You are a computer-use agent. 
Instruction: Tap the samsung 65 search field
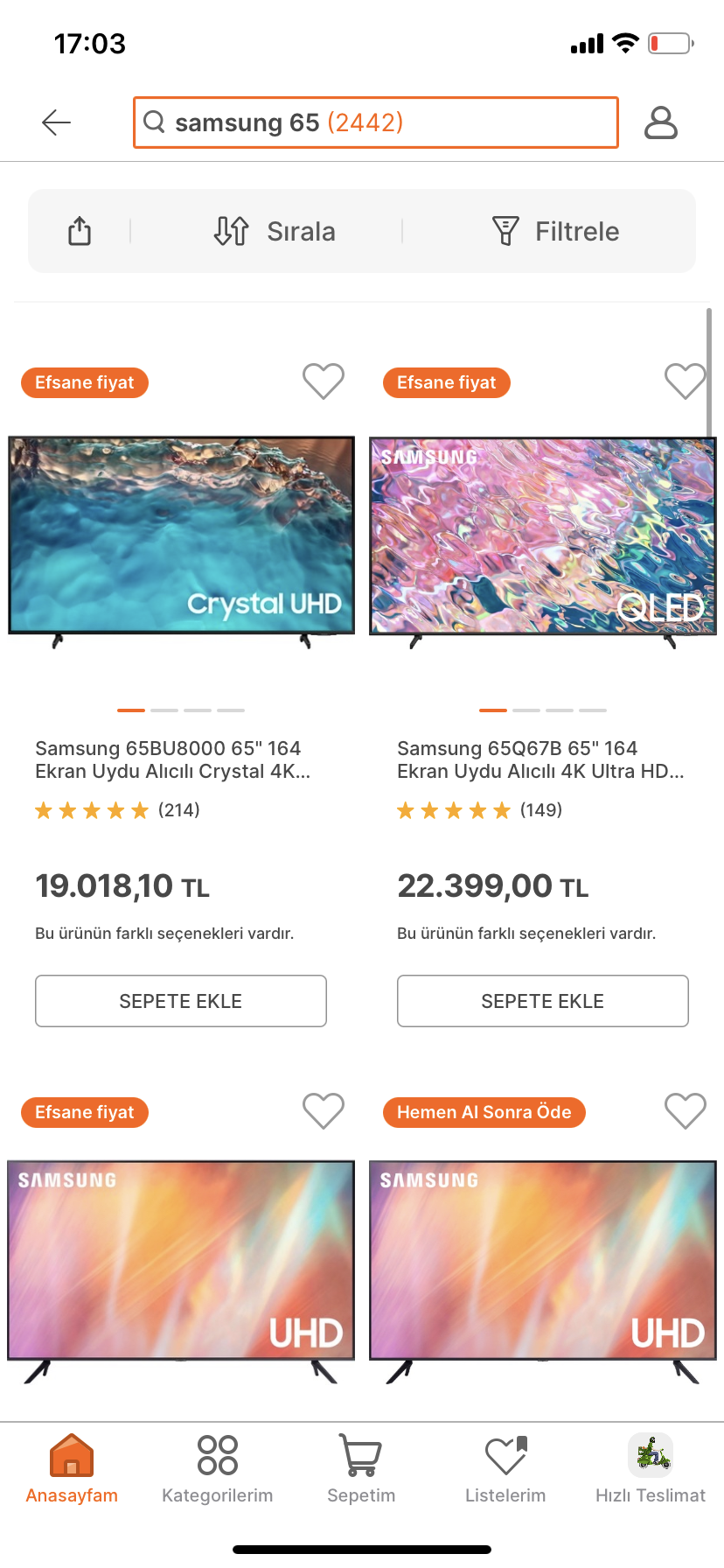(x=376, y=122)
